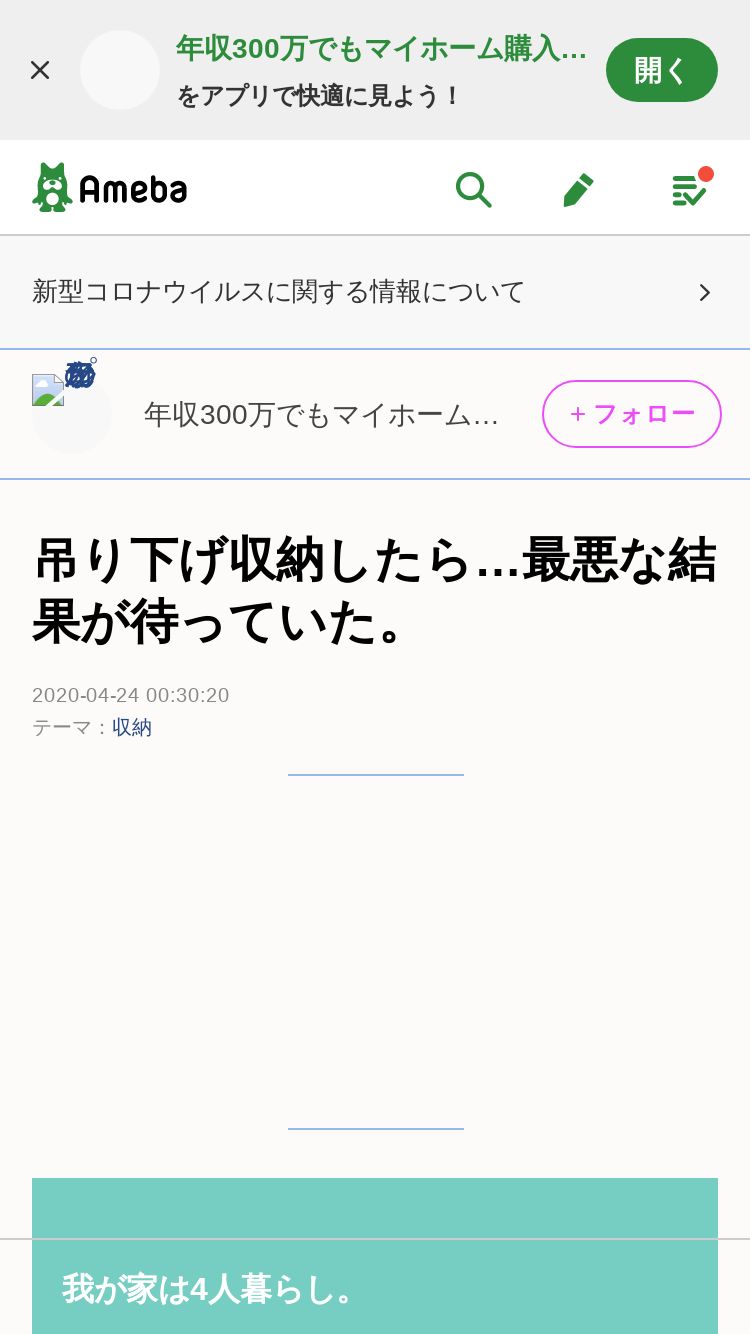Tap the green 開く button
750x1334 pixels.
pyautogui.click(x=661, y=70)
